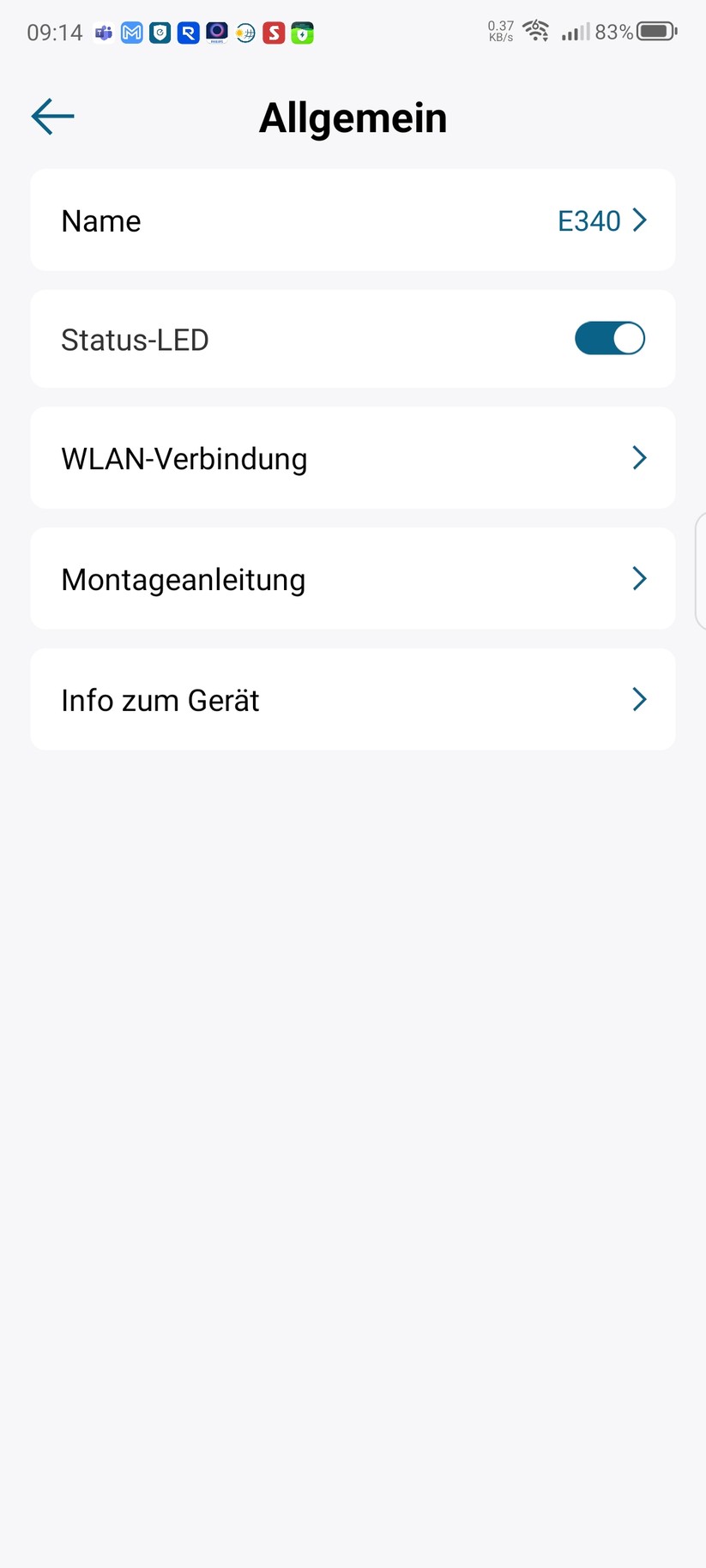Open the sun and globe weather icon

pos(244,33)
